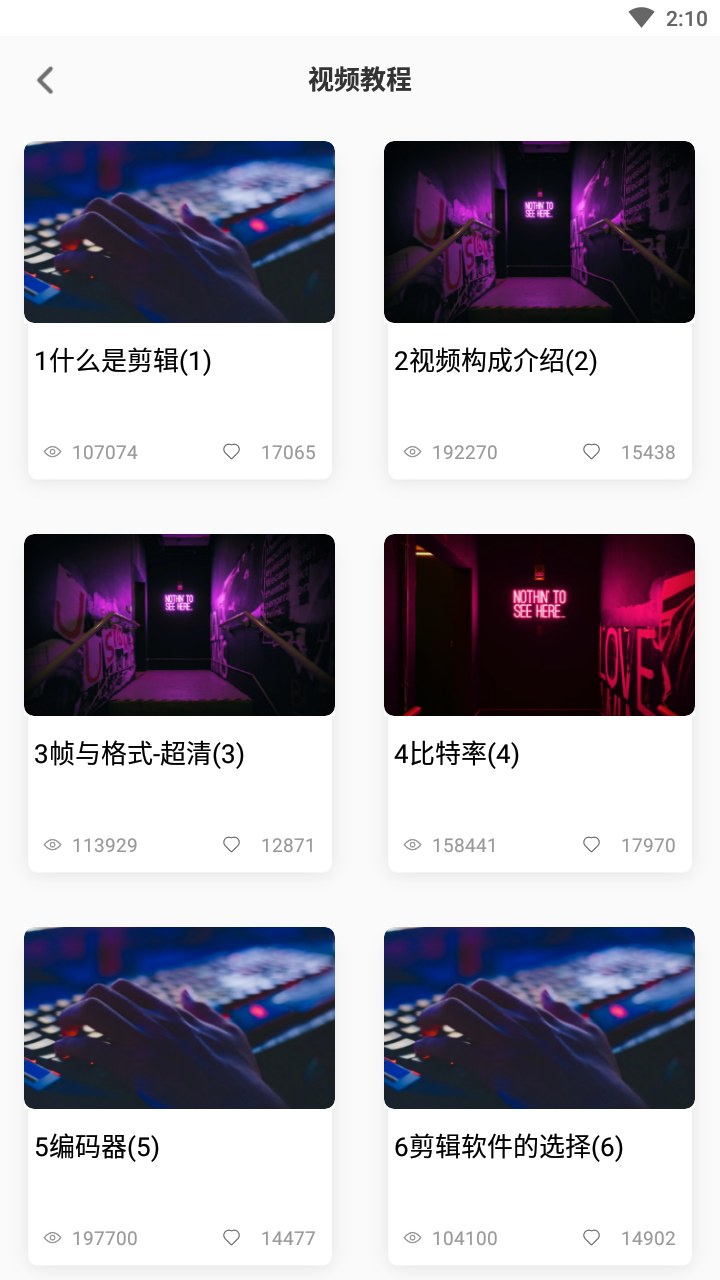Click the eye view icon on '3帧与格式-超清(3)'

point(52,844)
